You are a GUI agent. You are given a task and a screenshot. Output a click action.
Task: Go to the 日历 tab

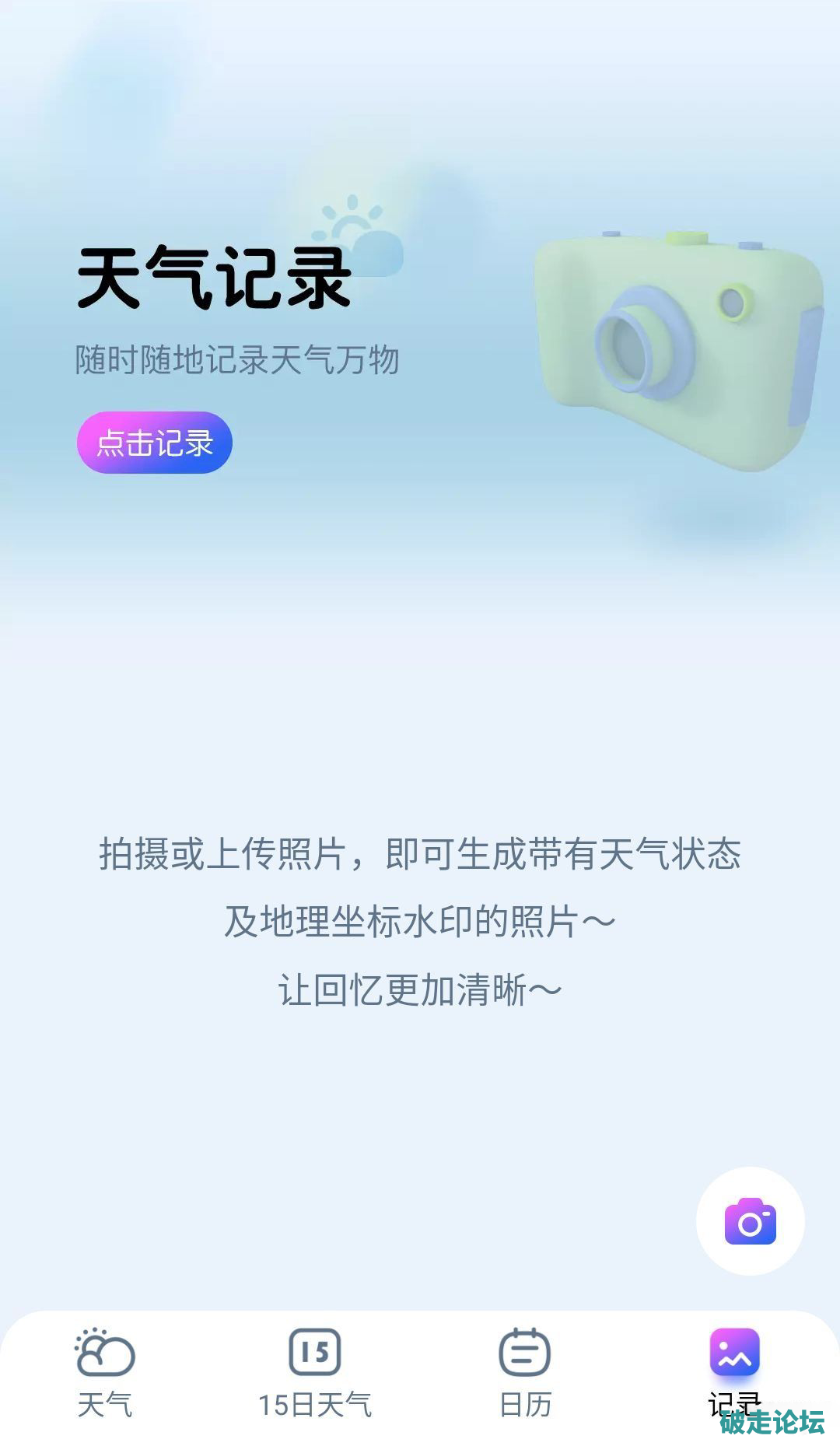coord(525,1372)
